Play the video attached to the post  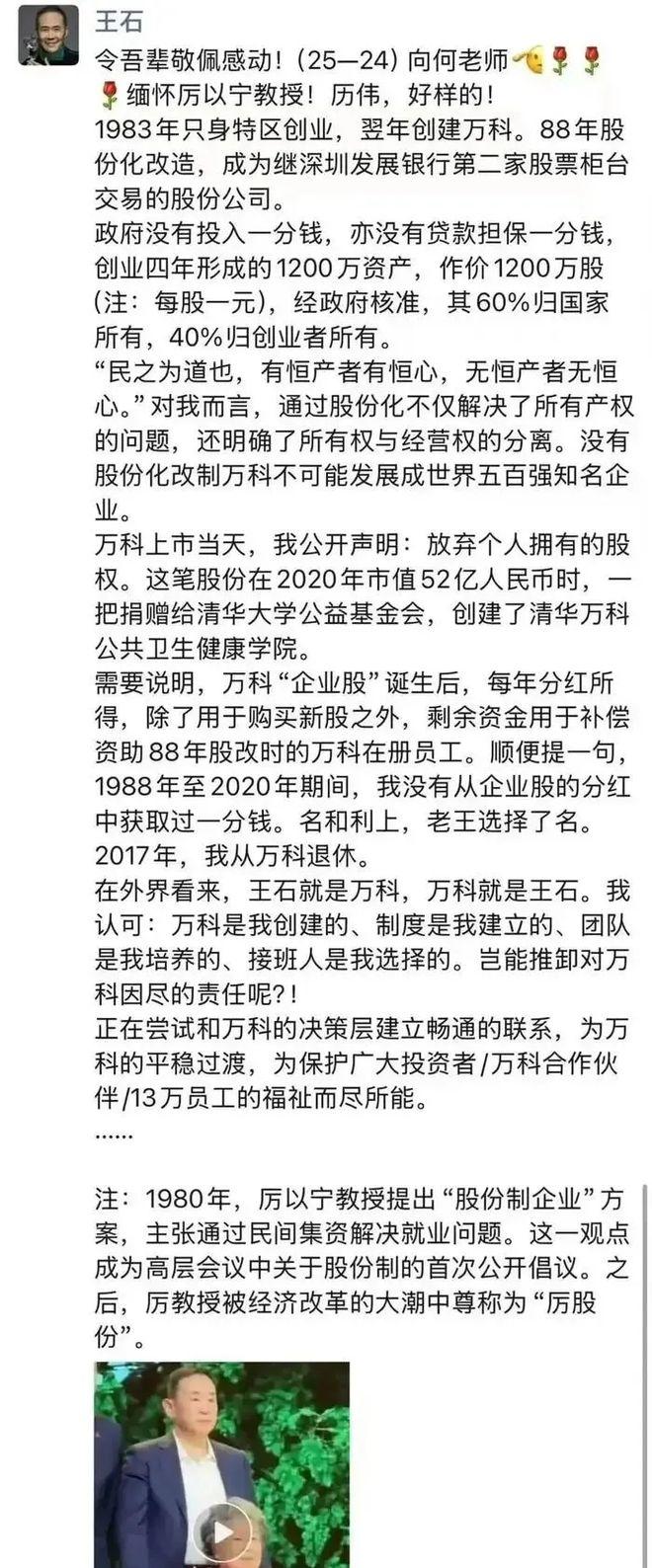point(222,1532)
